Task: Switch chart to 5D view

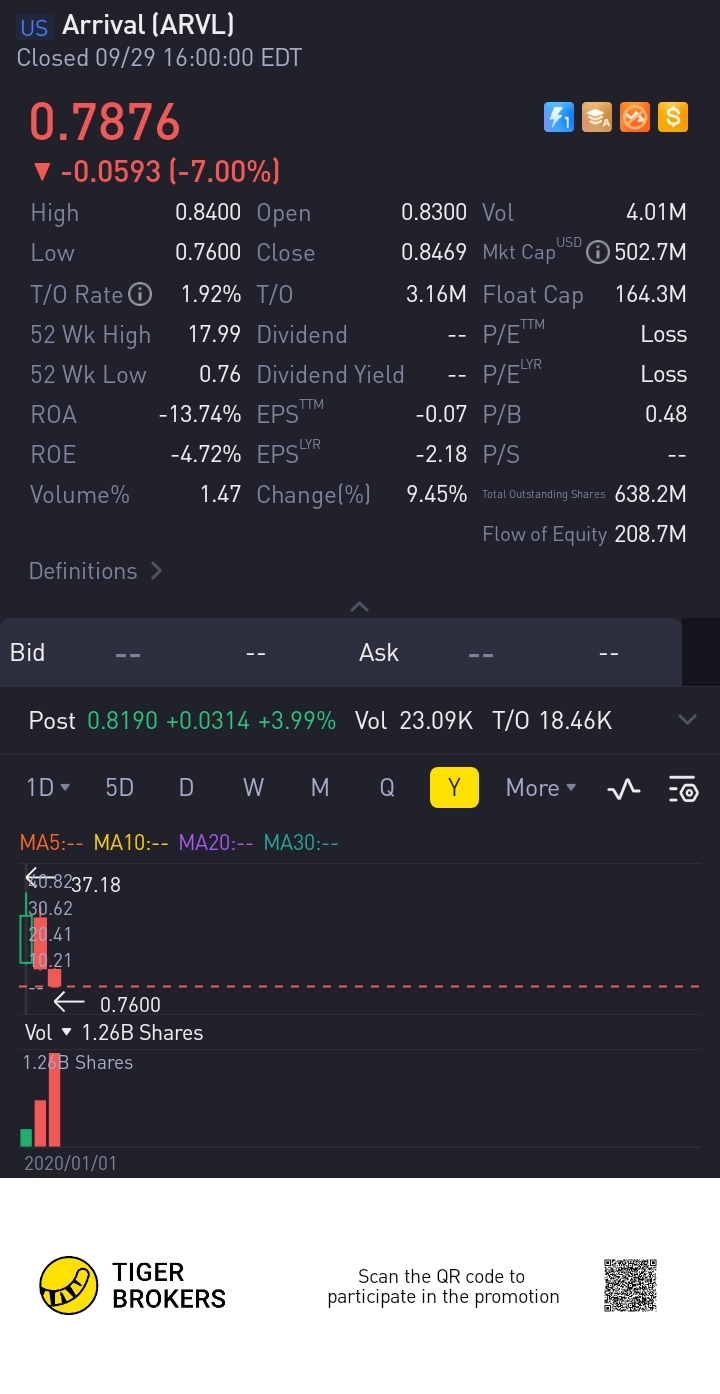Action: click(119, 788)
